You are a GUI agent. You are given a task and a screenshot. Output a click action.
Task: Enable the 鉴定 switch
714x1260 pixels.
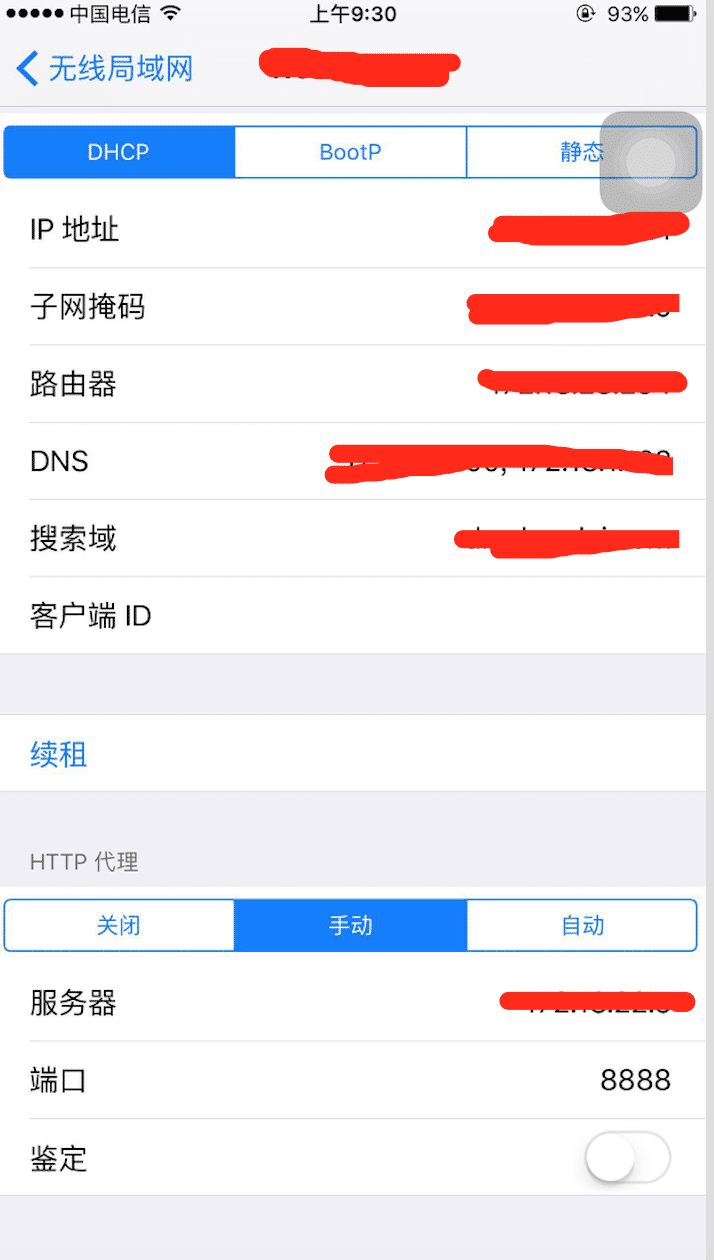point(627,1158)
